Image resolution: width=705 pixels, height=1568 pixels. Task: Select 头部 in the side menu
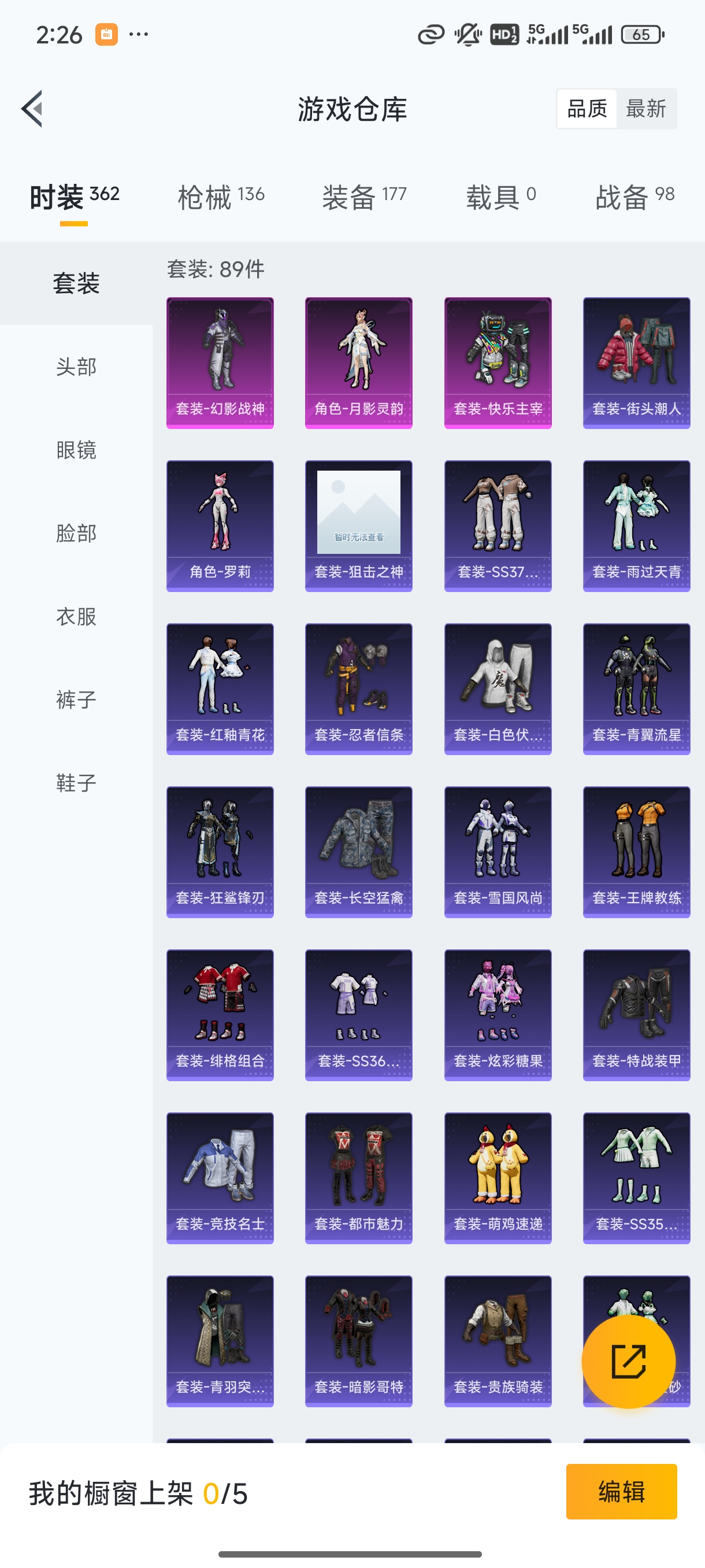point(76,367)
